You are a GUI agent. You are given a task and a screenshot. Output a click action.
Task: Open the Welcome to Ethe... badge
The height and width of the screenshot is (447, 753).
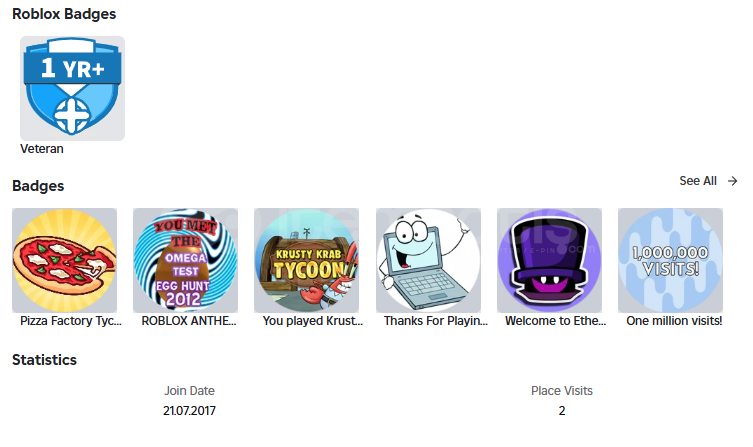pos(549,261)
